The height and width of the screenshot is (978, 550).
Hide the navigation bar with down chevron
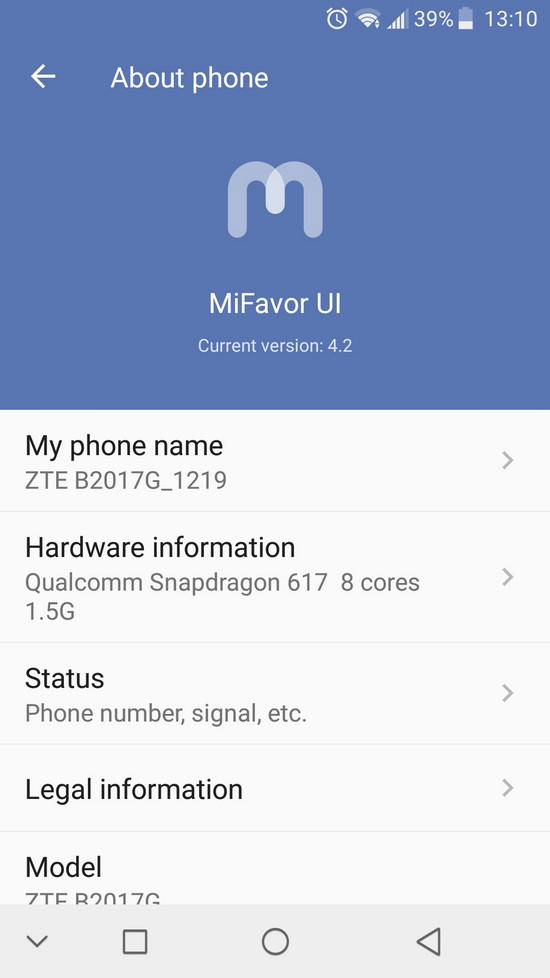pos(37,941)
